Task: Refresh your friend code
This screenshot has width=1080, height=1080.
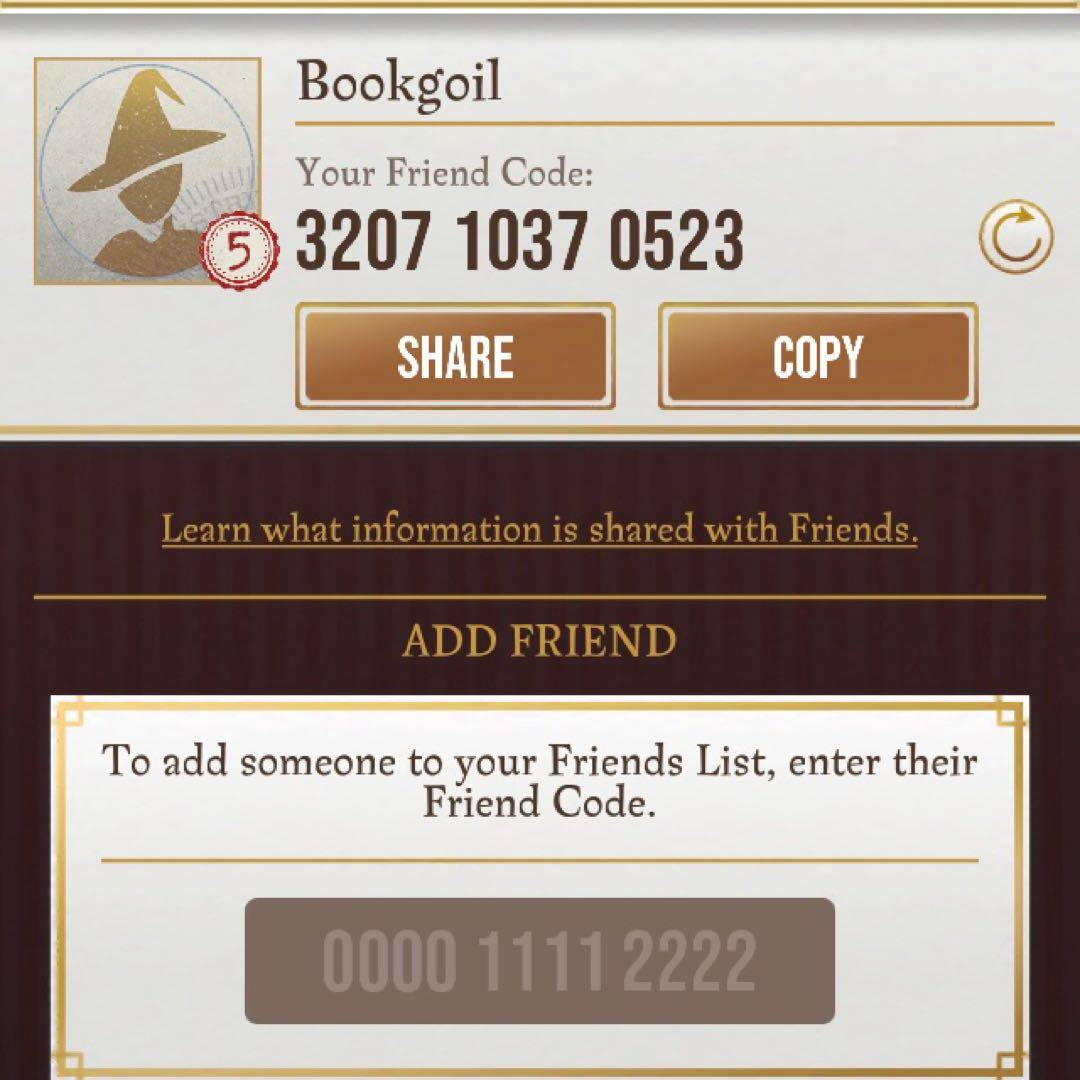Action: click(x=1015, y=238)
